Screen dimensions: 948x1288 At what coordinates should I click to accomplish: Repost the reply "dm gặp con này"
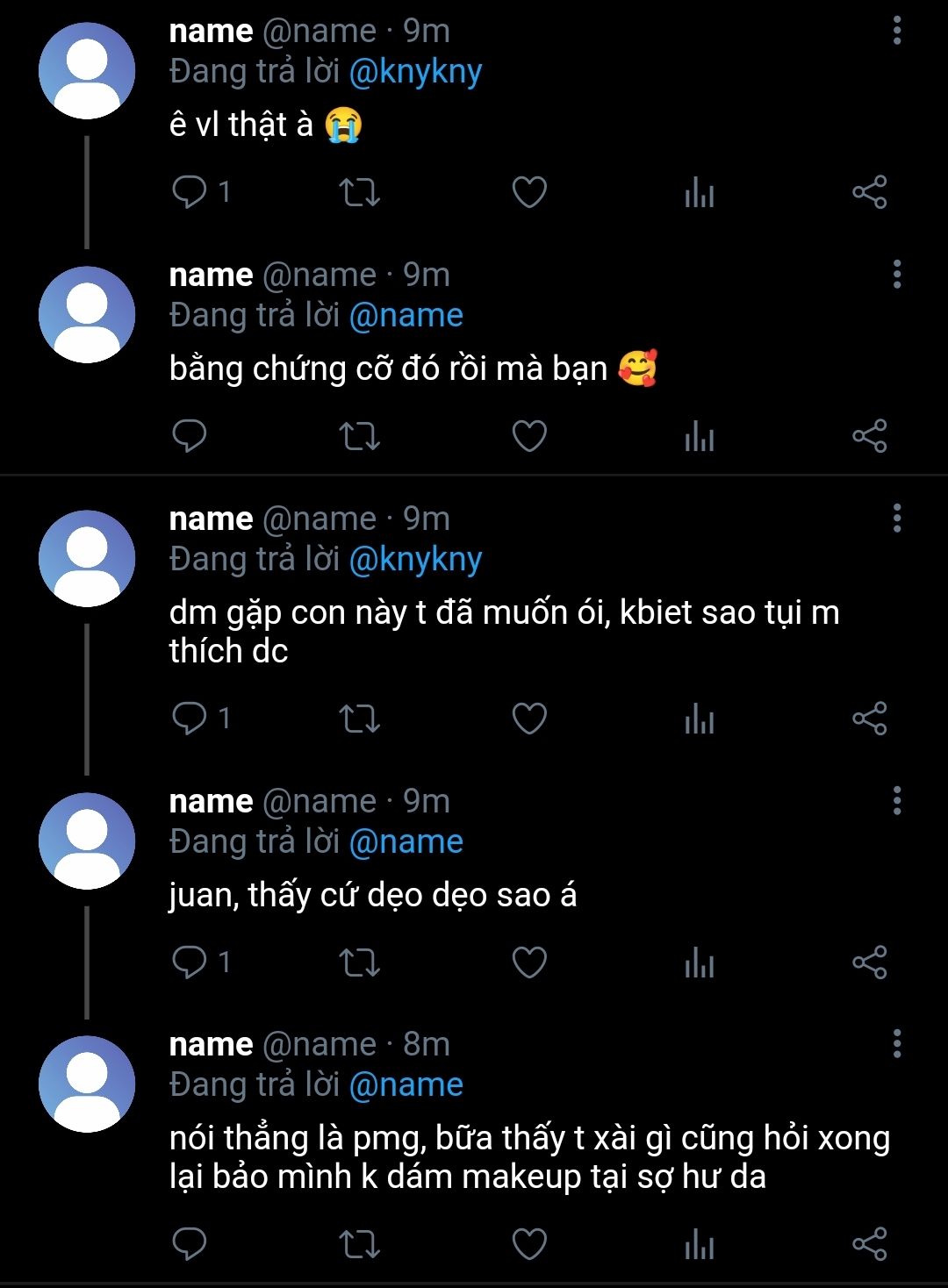point(359,719)
